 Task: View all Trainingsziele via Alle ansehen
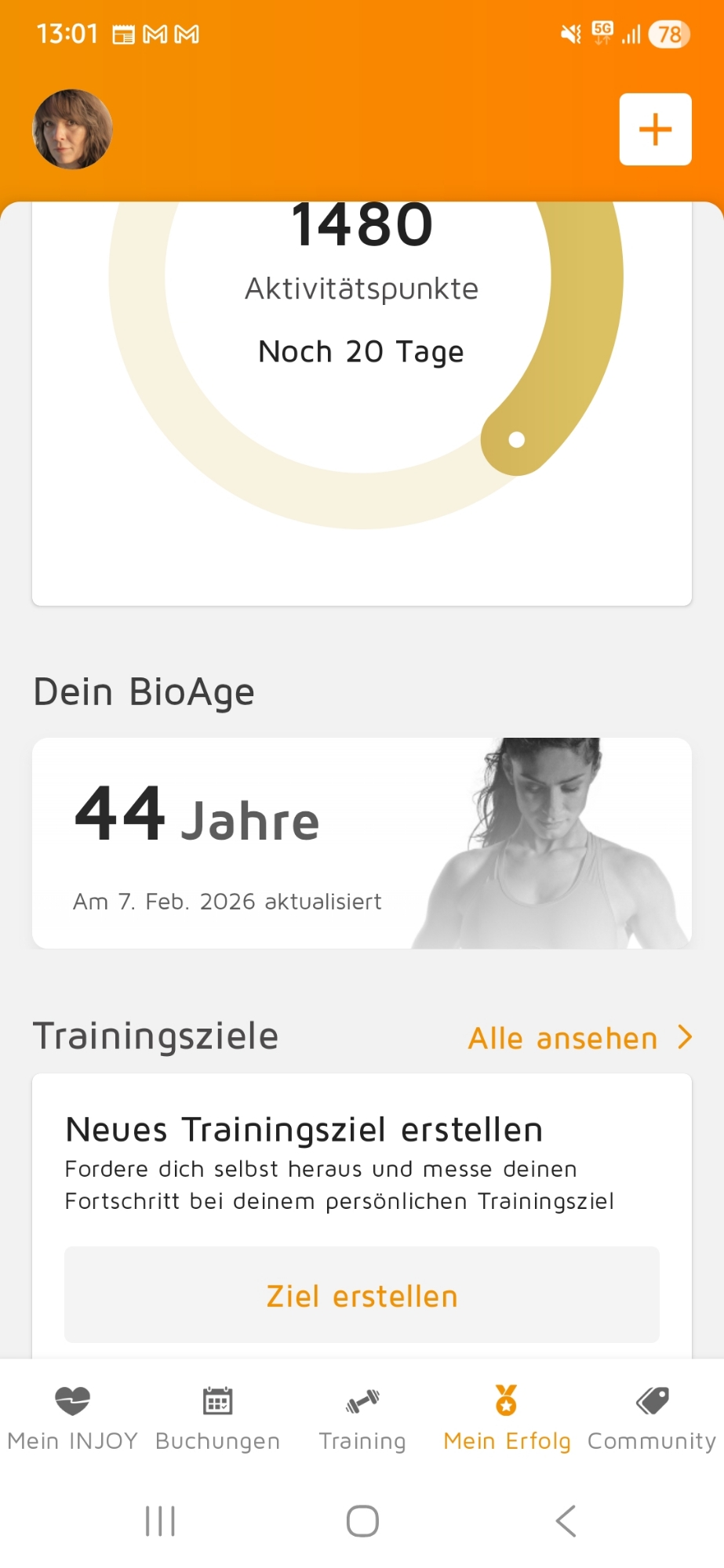click(579, 1038)
